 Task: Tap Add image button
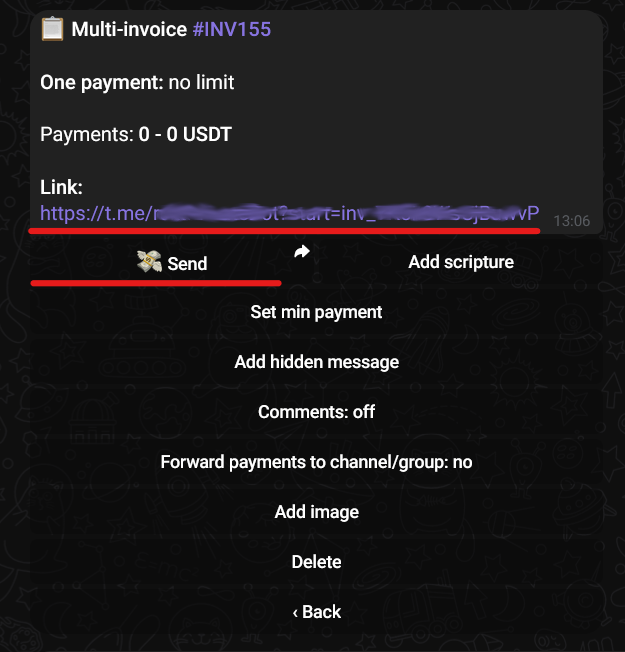tap(316, 512)
